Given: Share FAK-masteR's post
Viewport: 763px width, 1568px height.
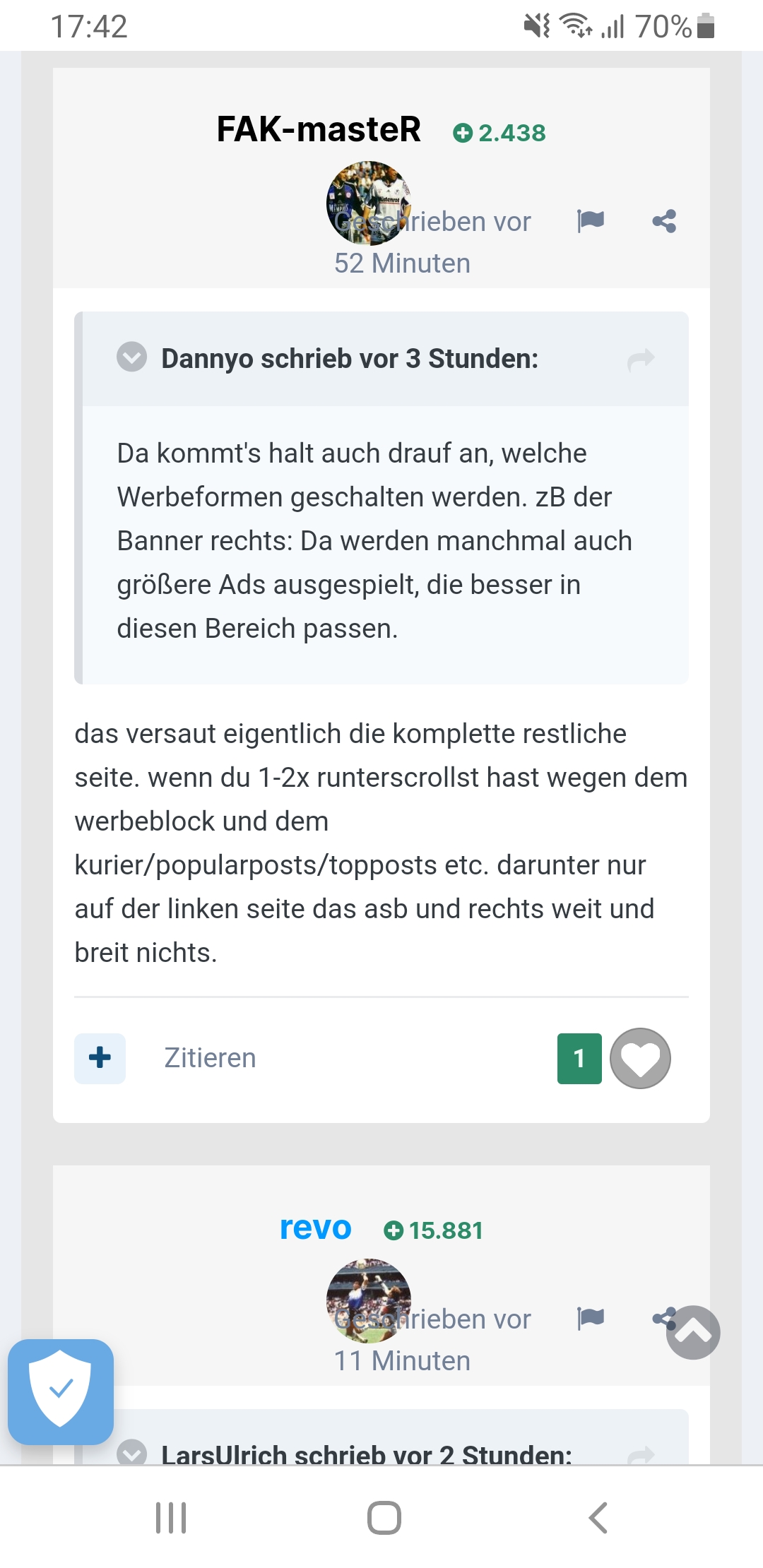Looking at the screenshot, I should [664, 221].
